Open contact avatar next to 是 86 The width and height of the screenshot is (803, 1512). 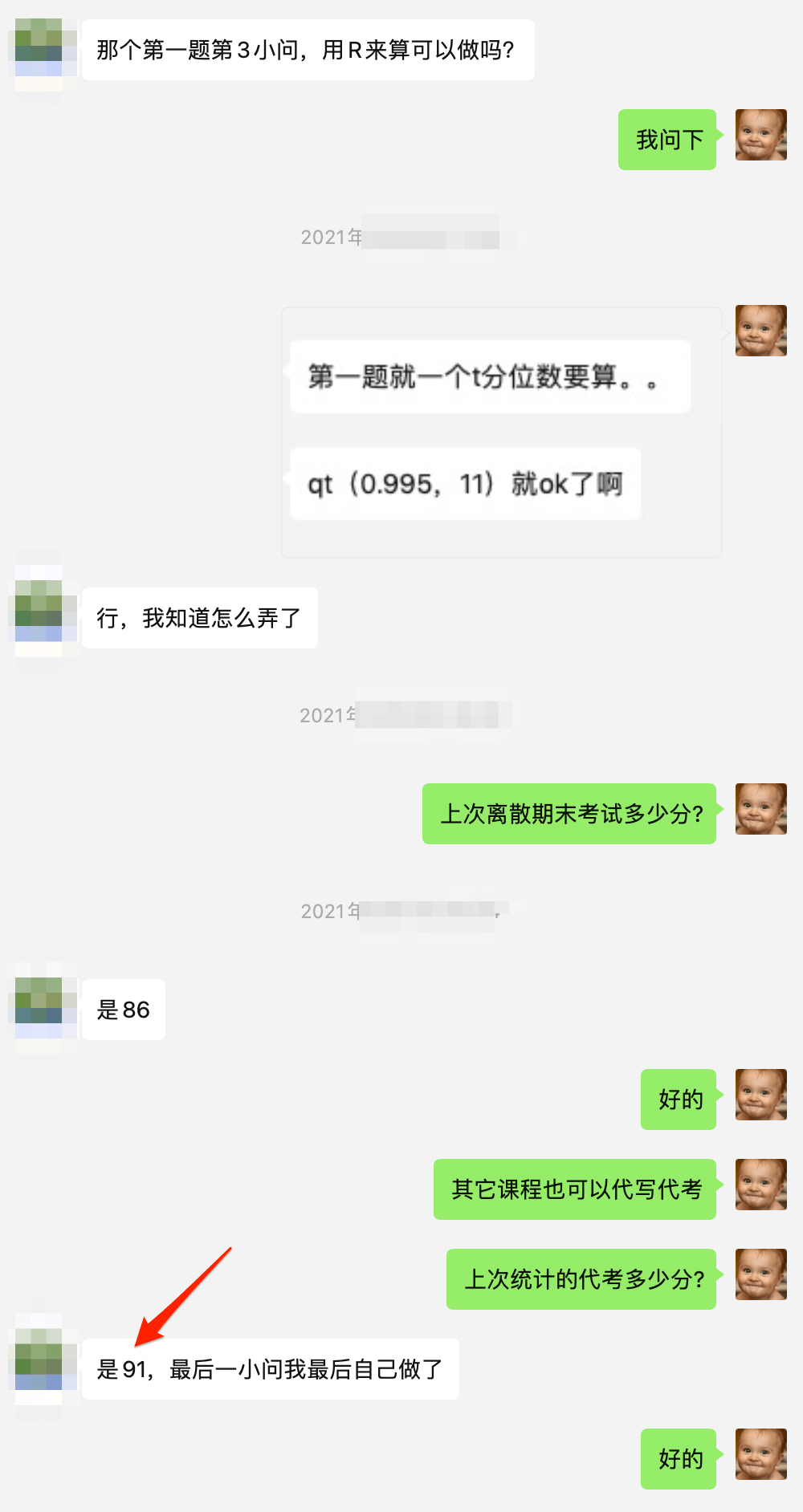pos(39,1009)
